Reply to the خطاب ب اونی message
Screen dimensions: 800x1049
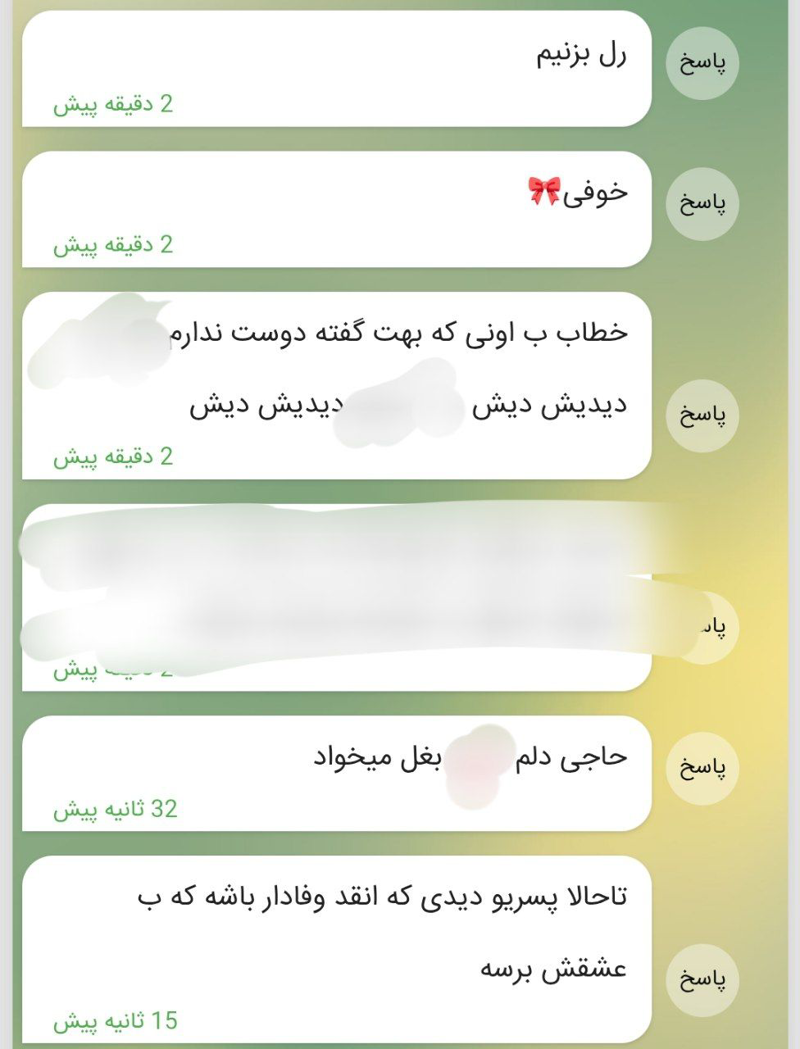coord(701,413)
